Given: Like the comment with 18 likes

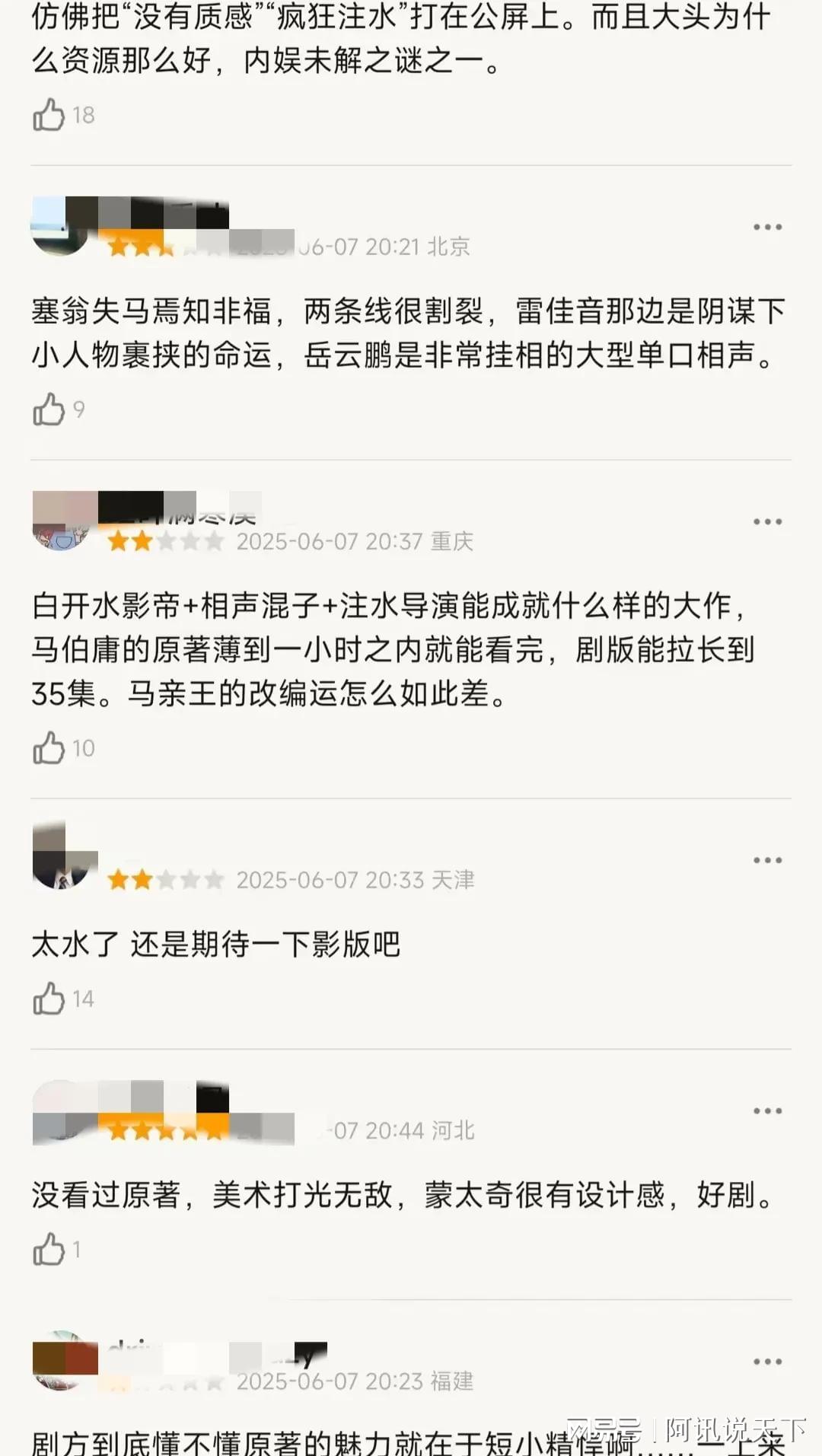Looking at the screenshot, I should point(49,116).
